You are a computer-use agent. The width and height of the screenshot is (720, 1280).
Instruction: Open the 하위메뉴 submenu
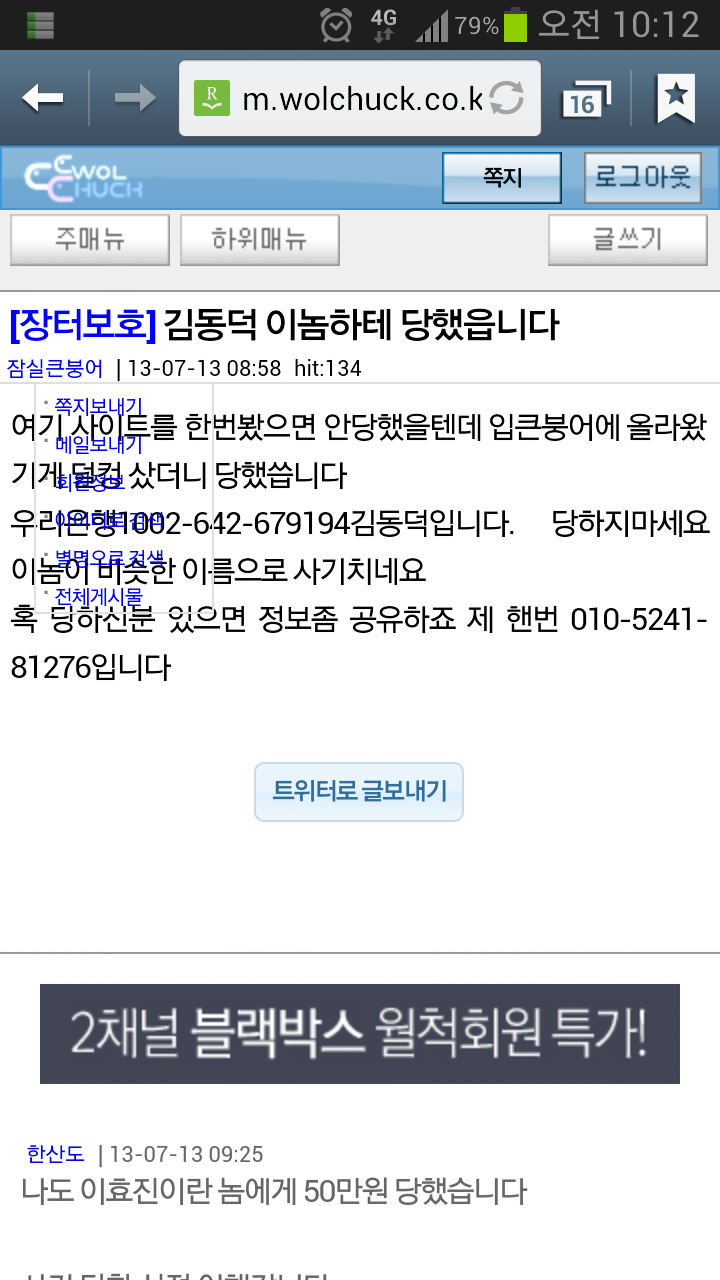click(260, 240)
